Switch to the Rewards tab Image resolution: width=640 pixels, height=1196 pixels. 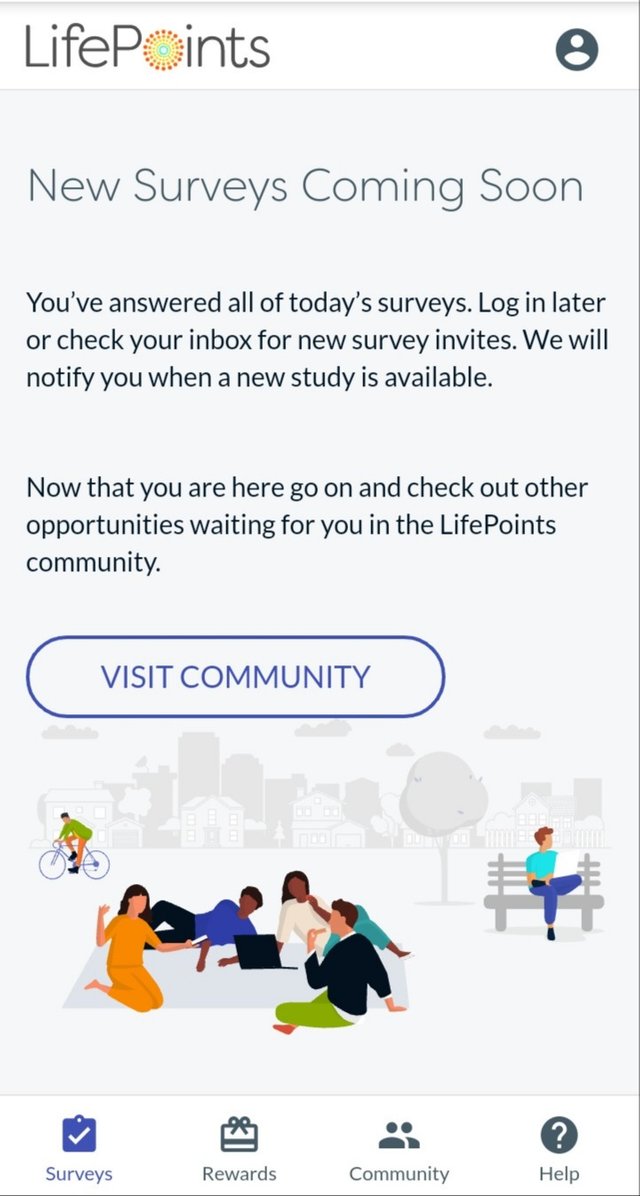click(239, 1148)
